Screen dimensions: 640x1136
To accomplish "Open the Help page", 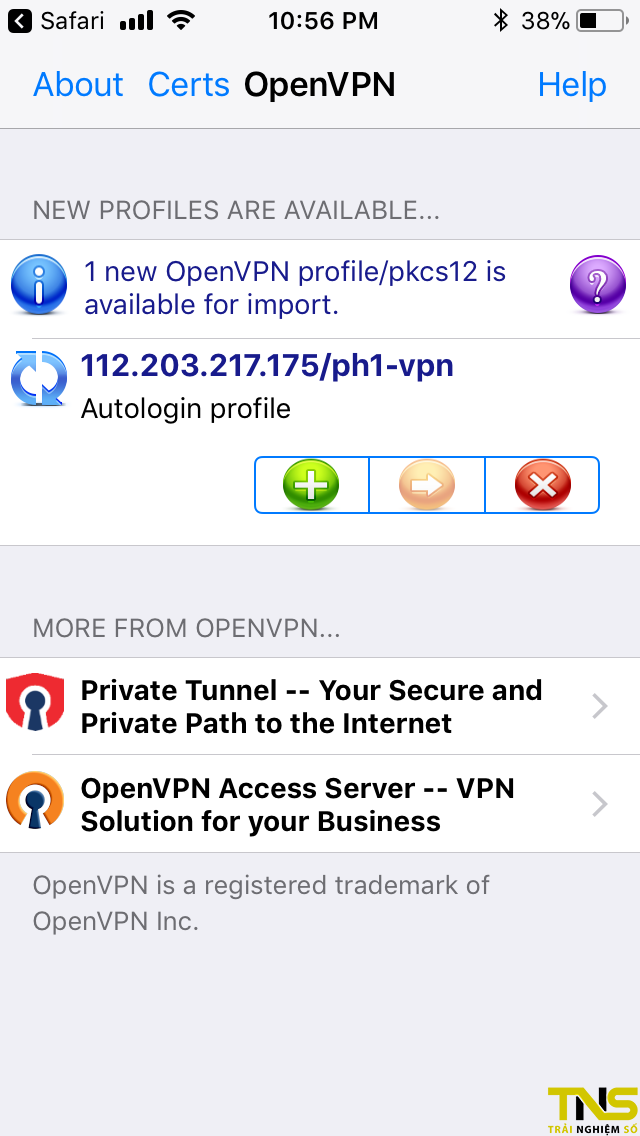I will tap(572, 85).
